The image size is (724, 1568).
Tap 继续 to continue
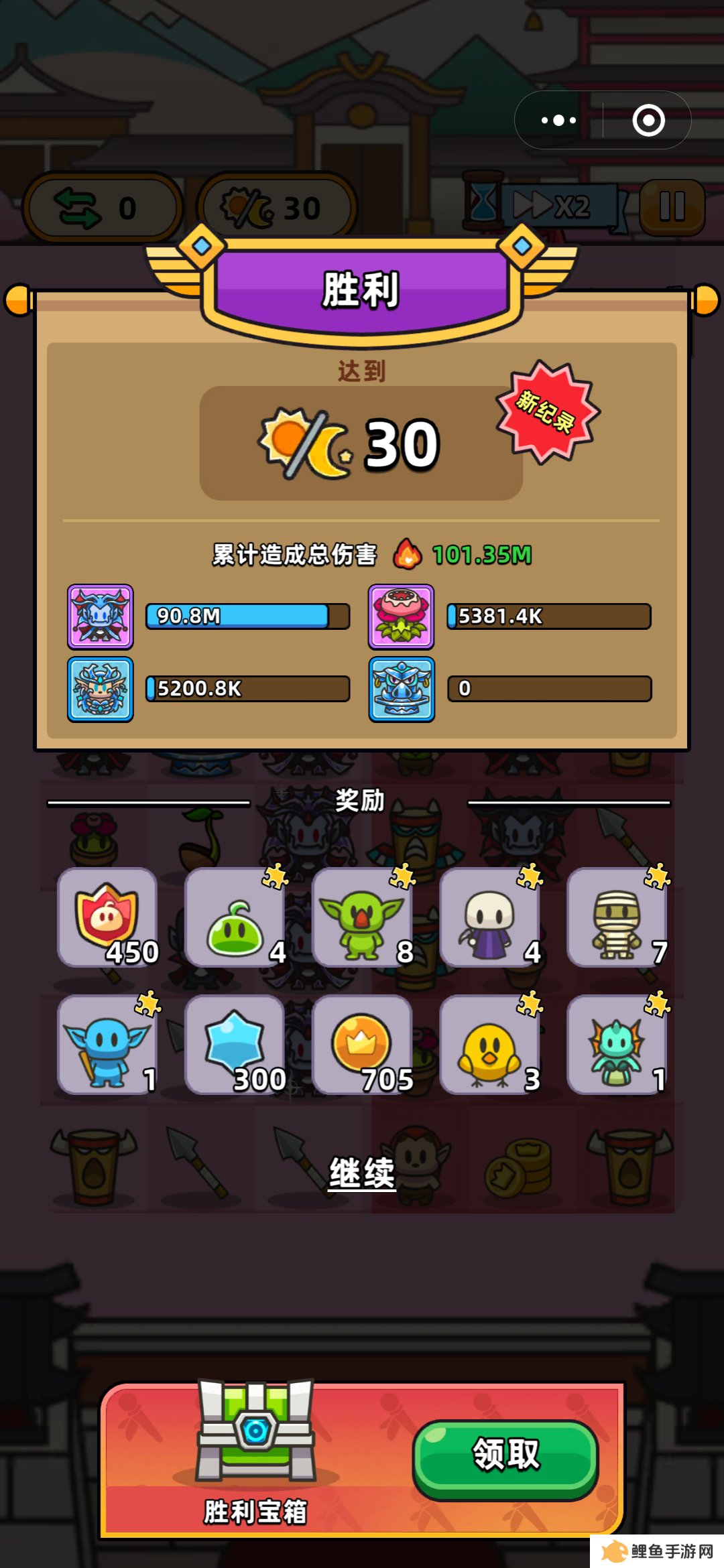362,1173
